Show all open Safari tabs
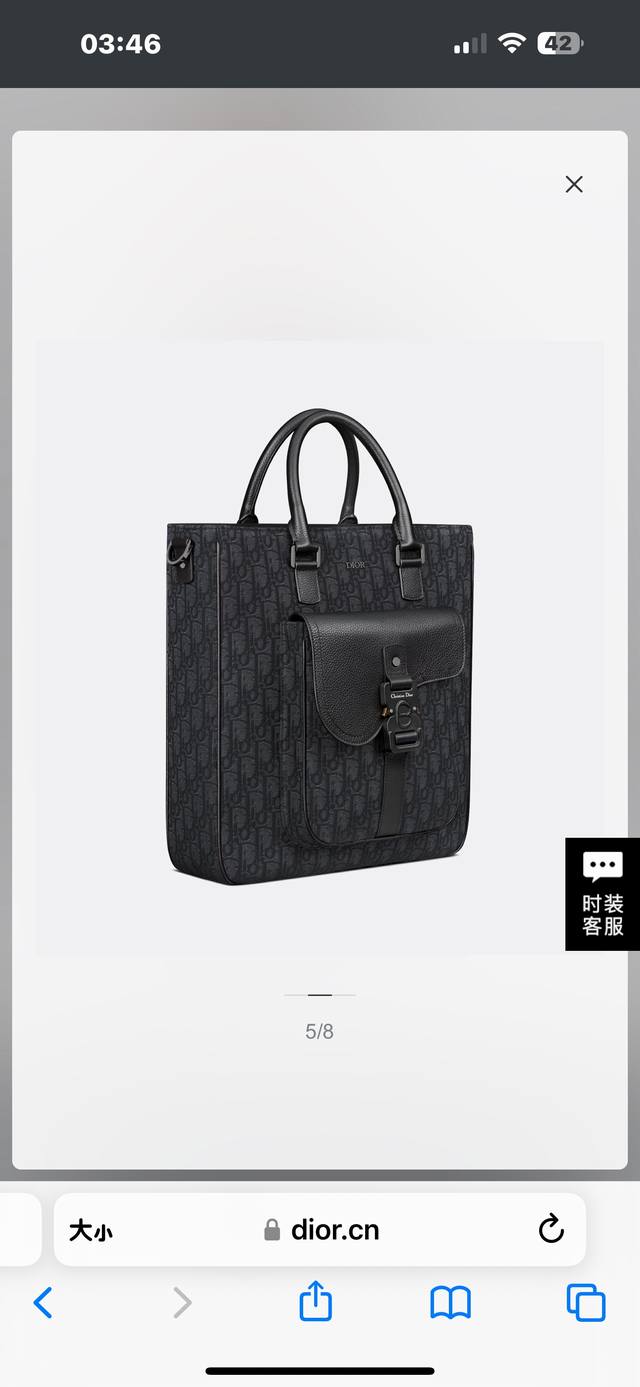 [x=586, y=1303]
